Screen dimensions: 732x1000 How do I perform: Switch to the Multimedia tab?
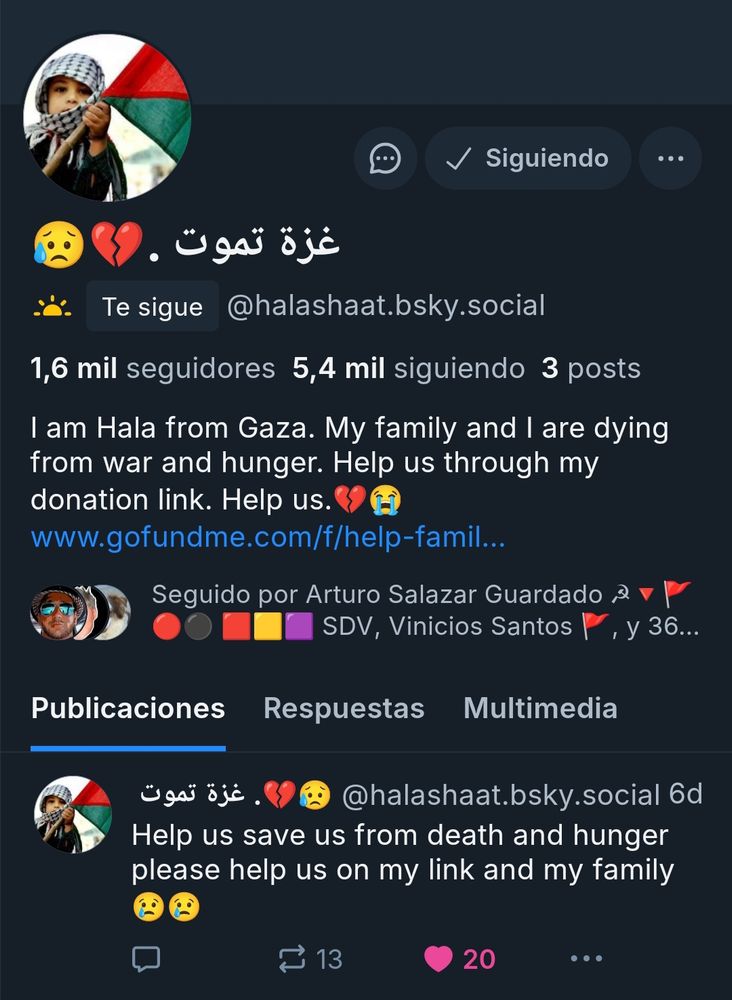point(540,708)
